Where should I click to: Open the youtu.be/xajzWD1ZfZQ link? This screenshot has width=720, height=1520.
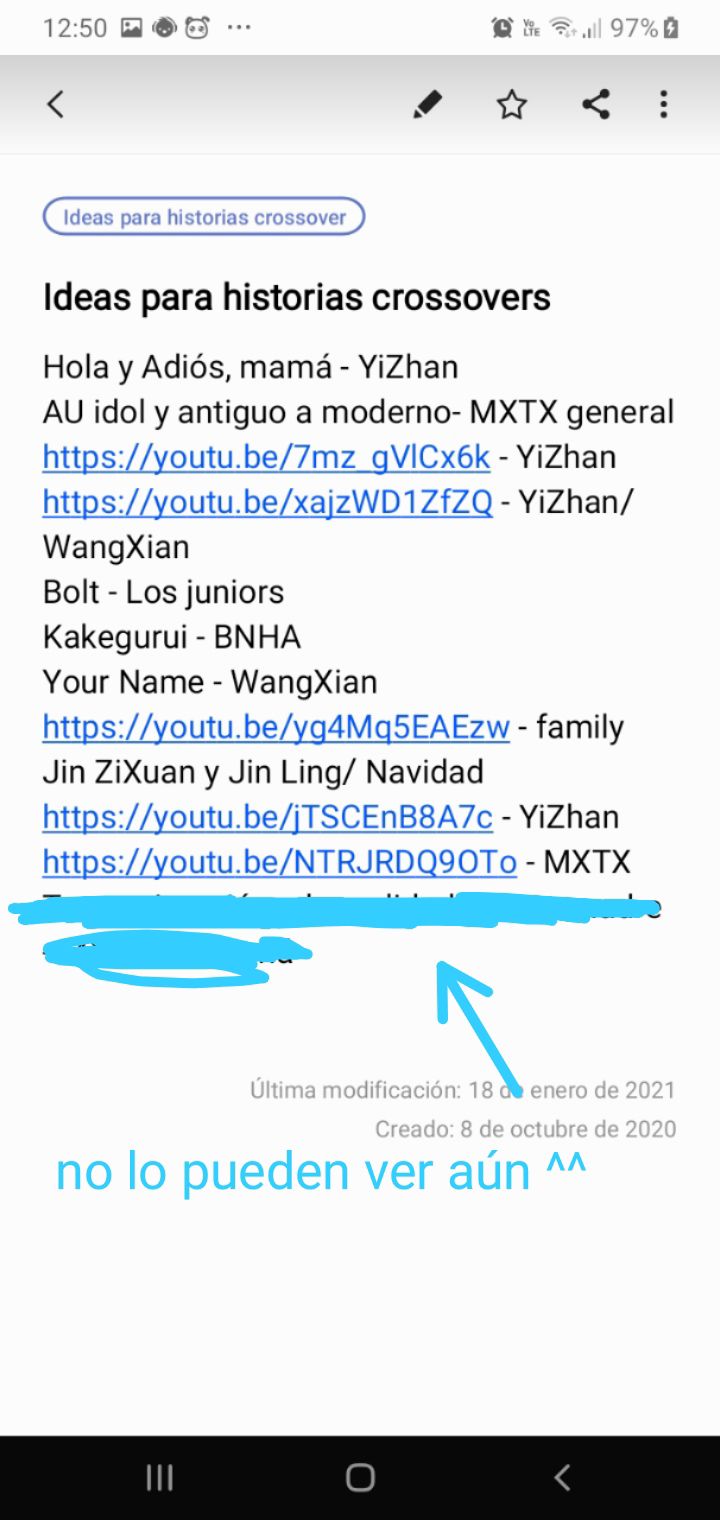[267, 502]
